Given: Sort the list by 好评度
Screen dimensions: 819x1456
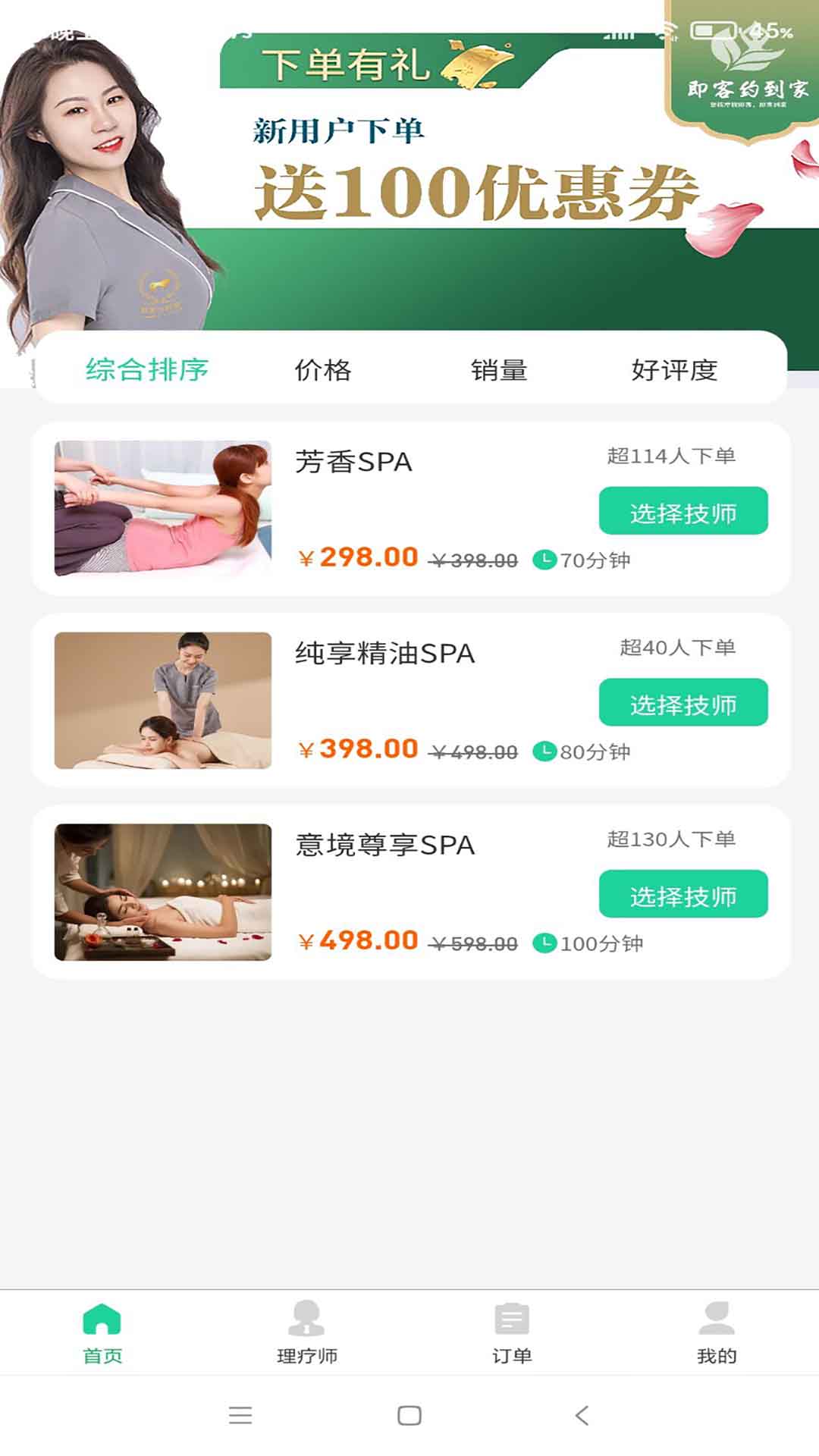Looking at the screenshot, I should point(674,370).
